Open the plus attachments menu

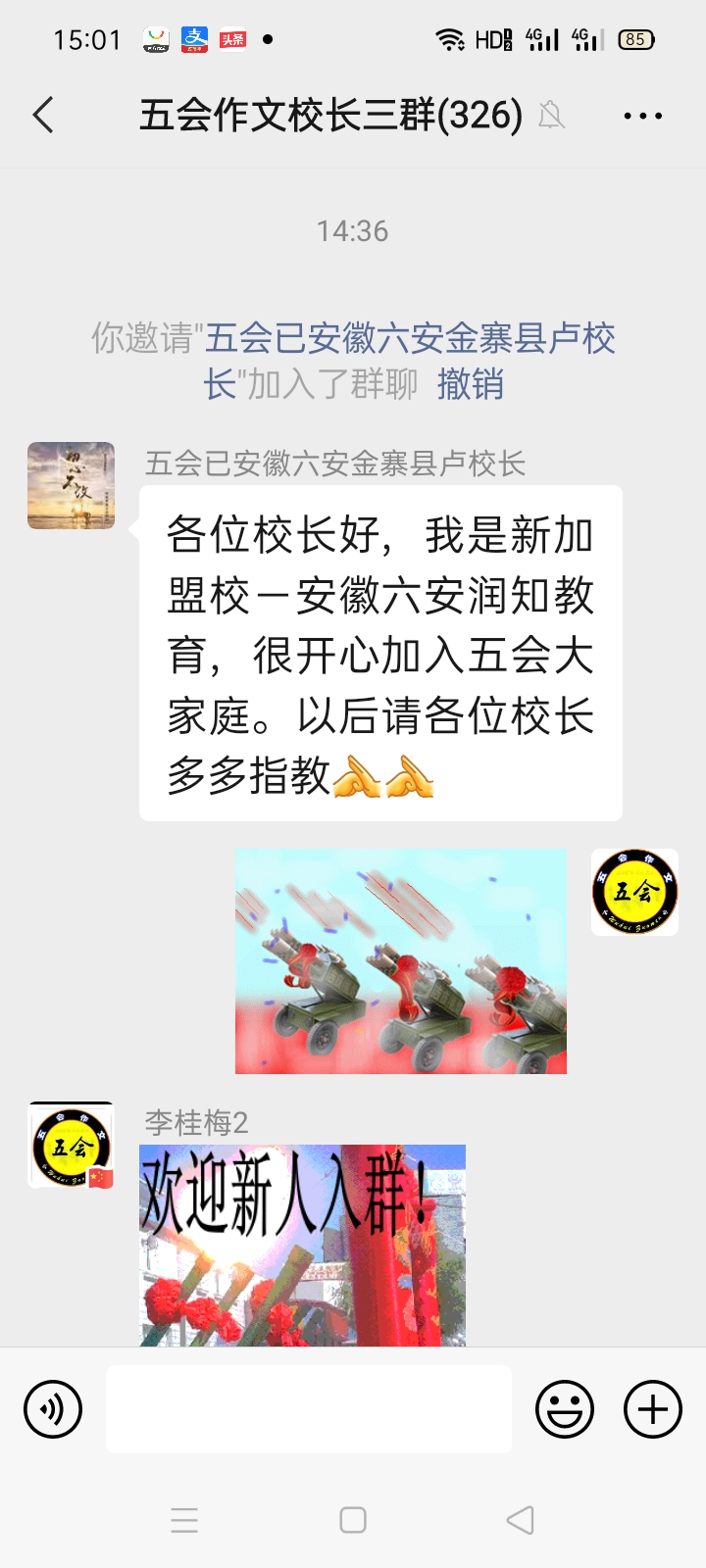tap(653, 1409)
